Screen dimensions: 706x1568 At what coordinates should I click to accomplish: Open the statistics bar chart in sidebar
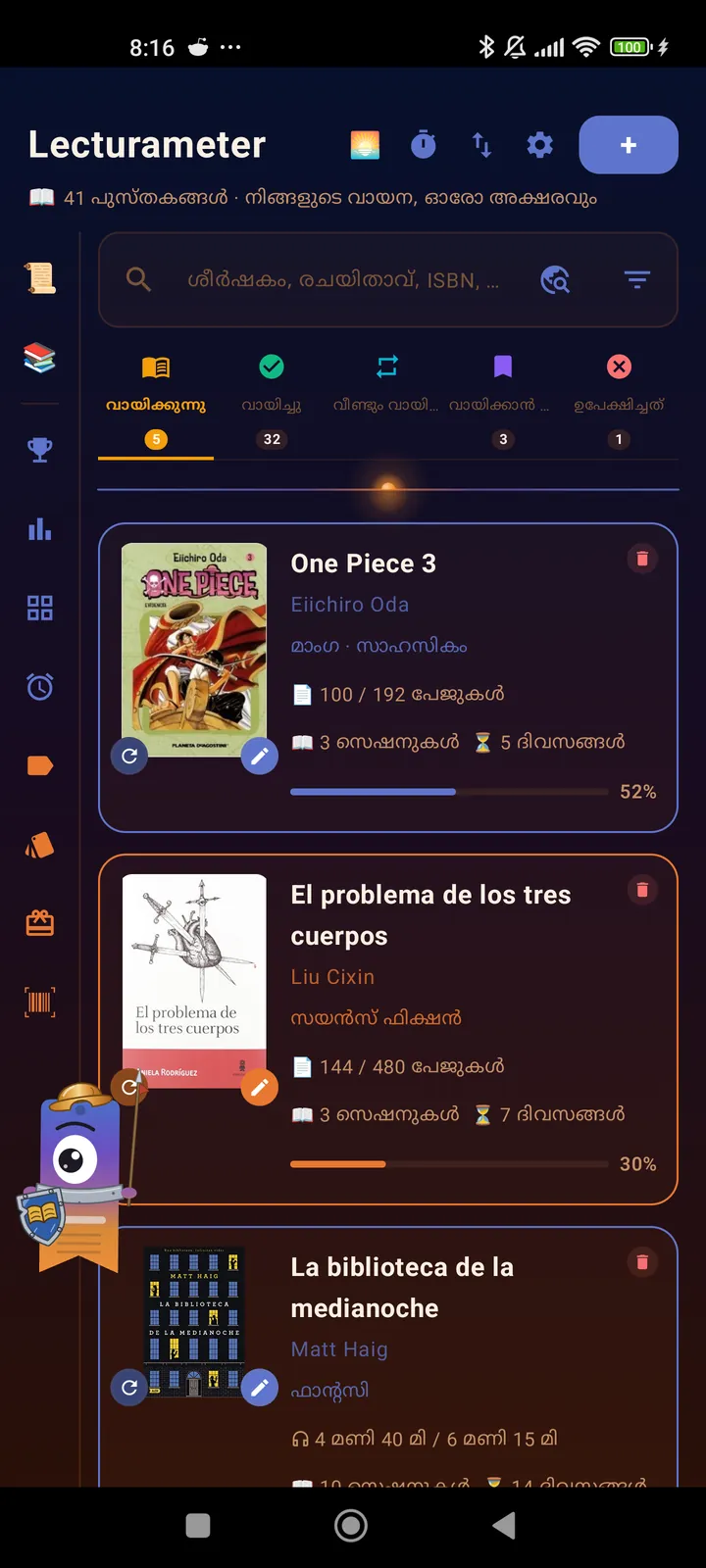tap(40, 529)
